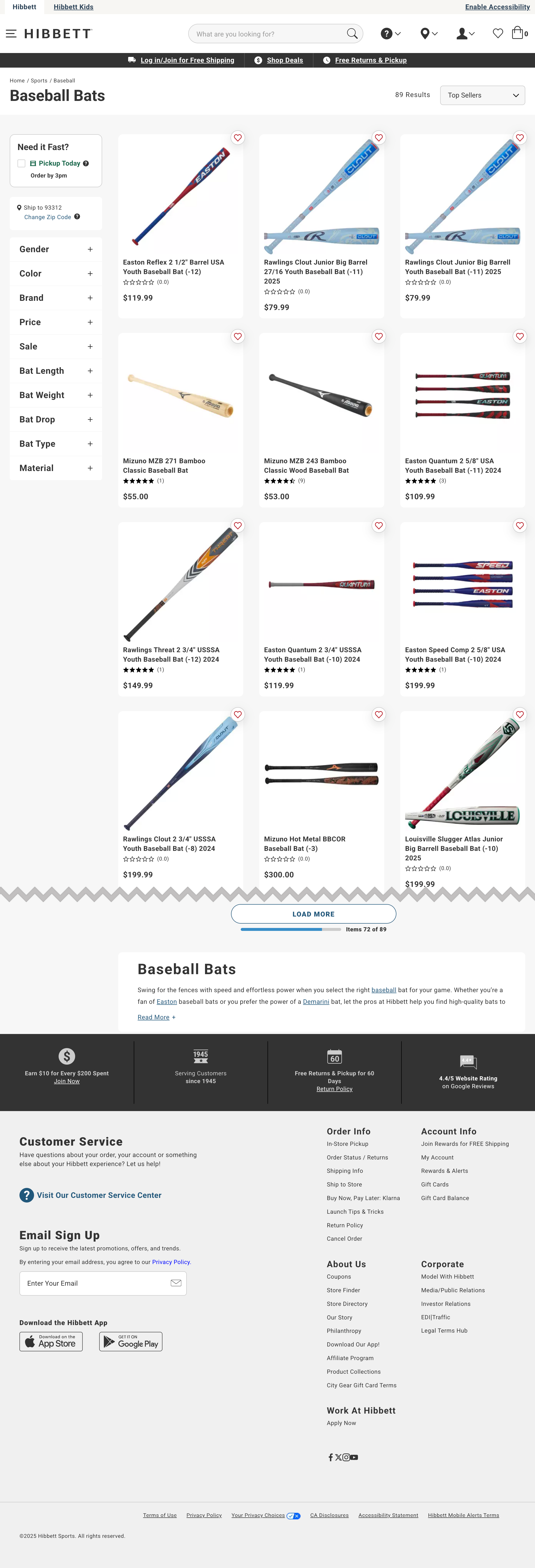Expand description with Read More
The width and height of the screenshot is (535, 1568).
[x=153, y=1017]
